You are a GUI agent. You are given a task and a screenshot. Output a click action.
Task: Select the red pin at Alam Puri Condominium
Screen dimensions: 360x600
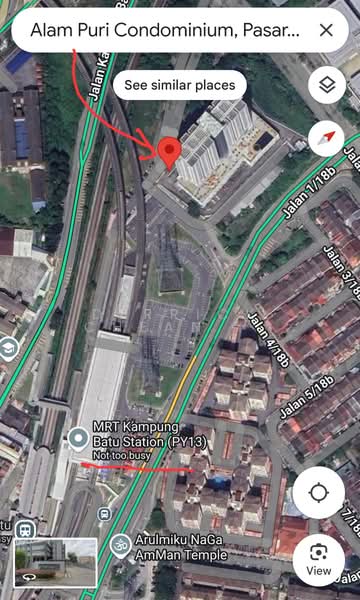169,153
